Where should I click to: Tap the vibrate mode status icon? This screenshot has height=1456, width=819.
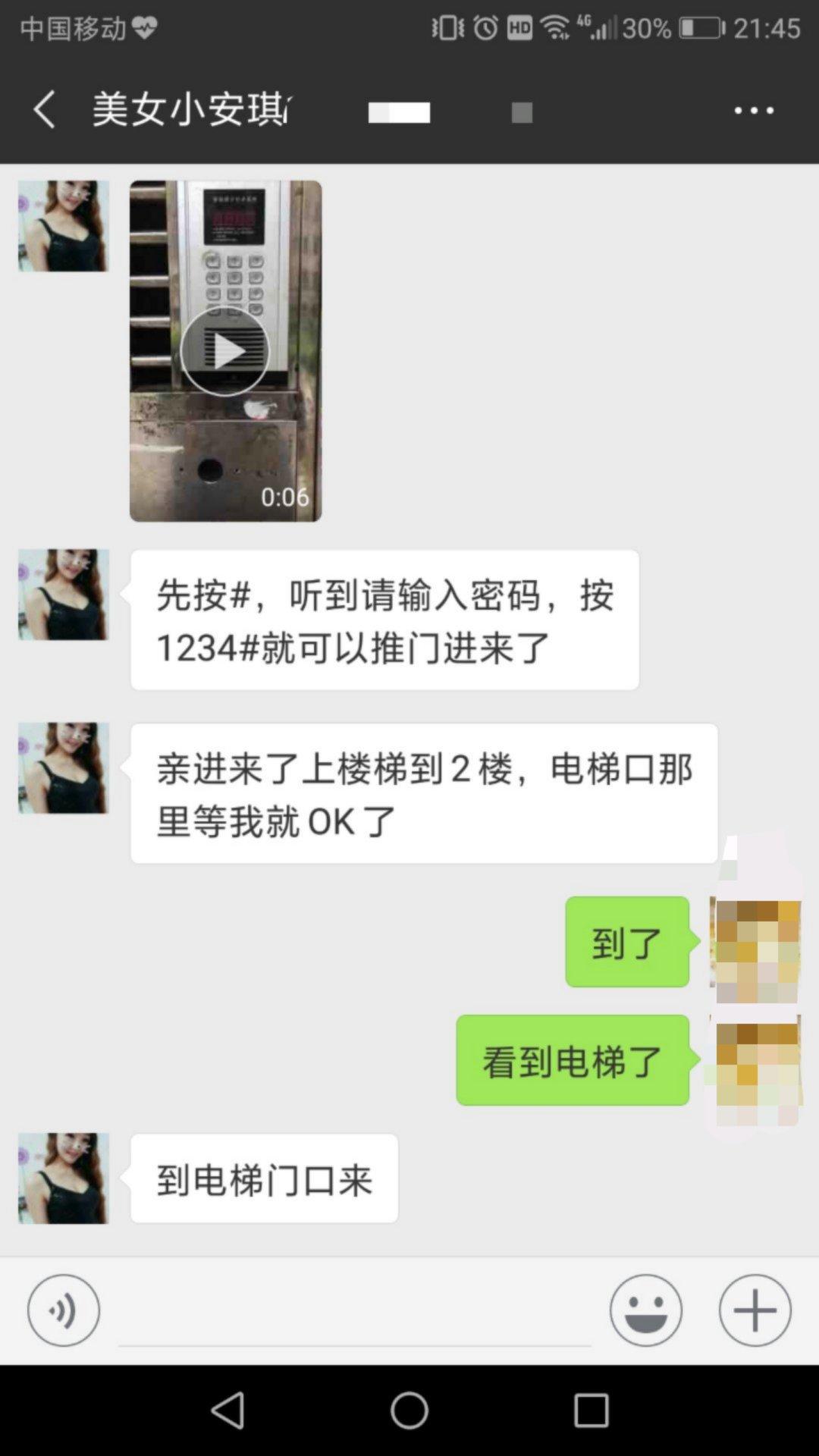click(449, 27)
